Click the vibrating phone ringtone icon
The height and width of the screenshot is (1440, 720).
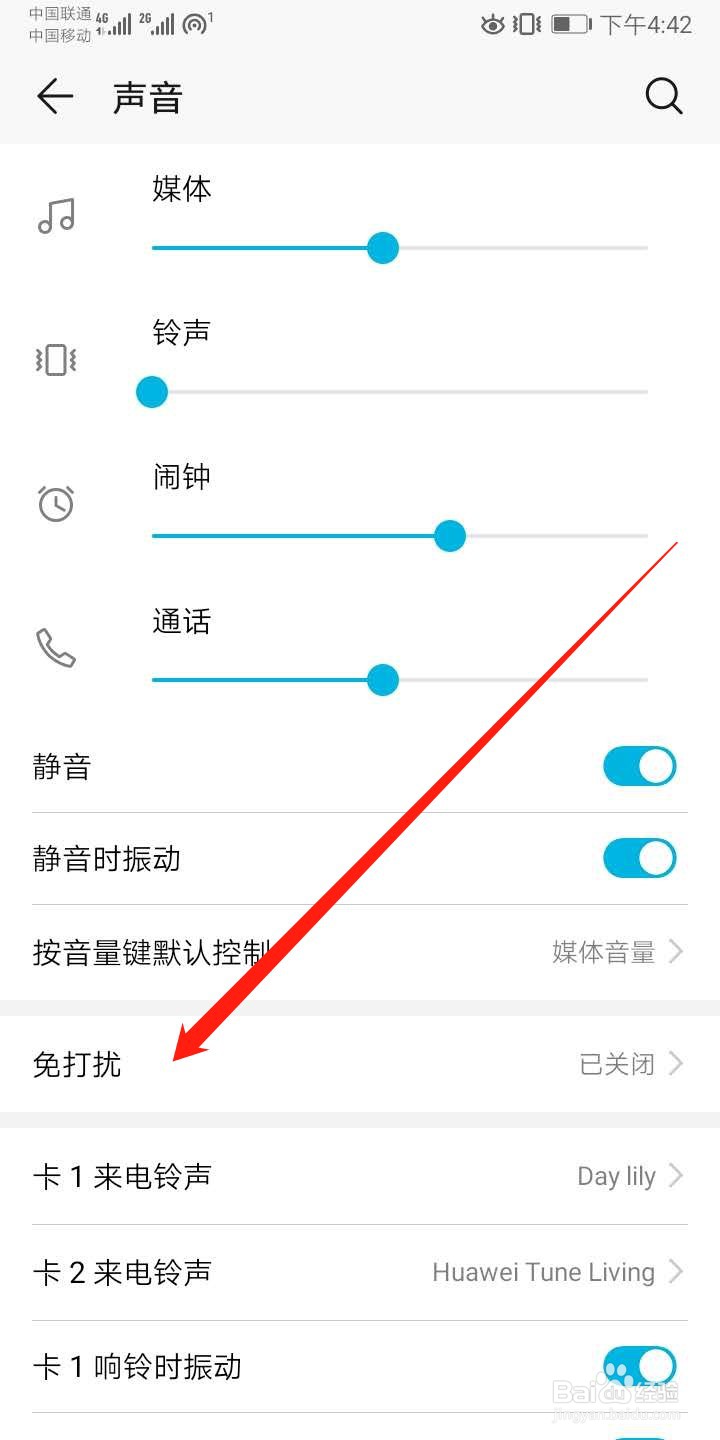[x=57, y=359]
